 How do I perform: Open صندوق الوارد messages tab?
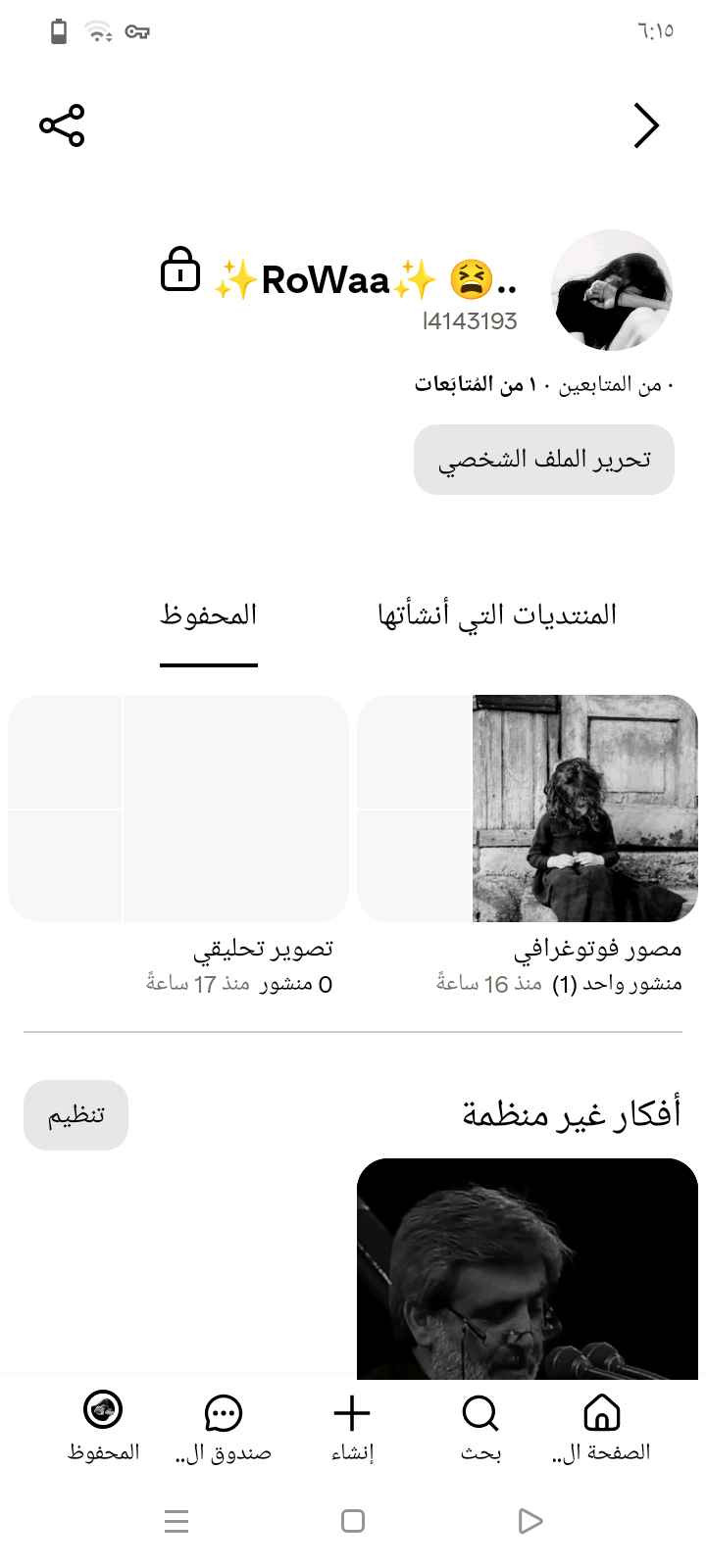pyautogui.click(x=224, y=1428)
